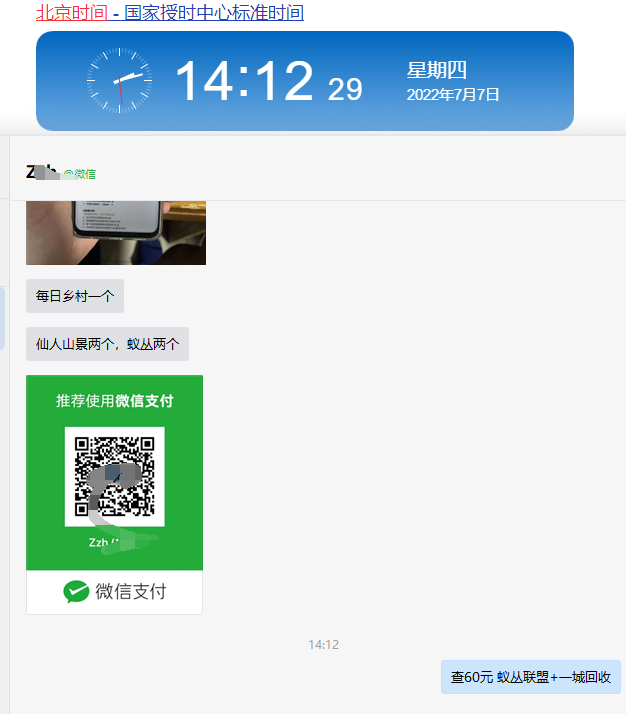The image size is (626, 714).
Task: Open the phone photo message in chat
Action: tap(116, 232)
